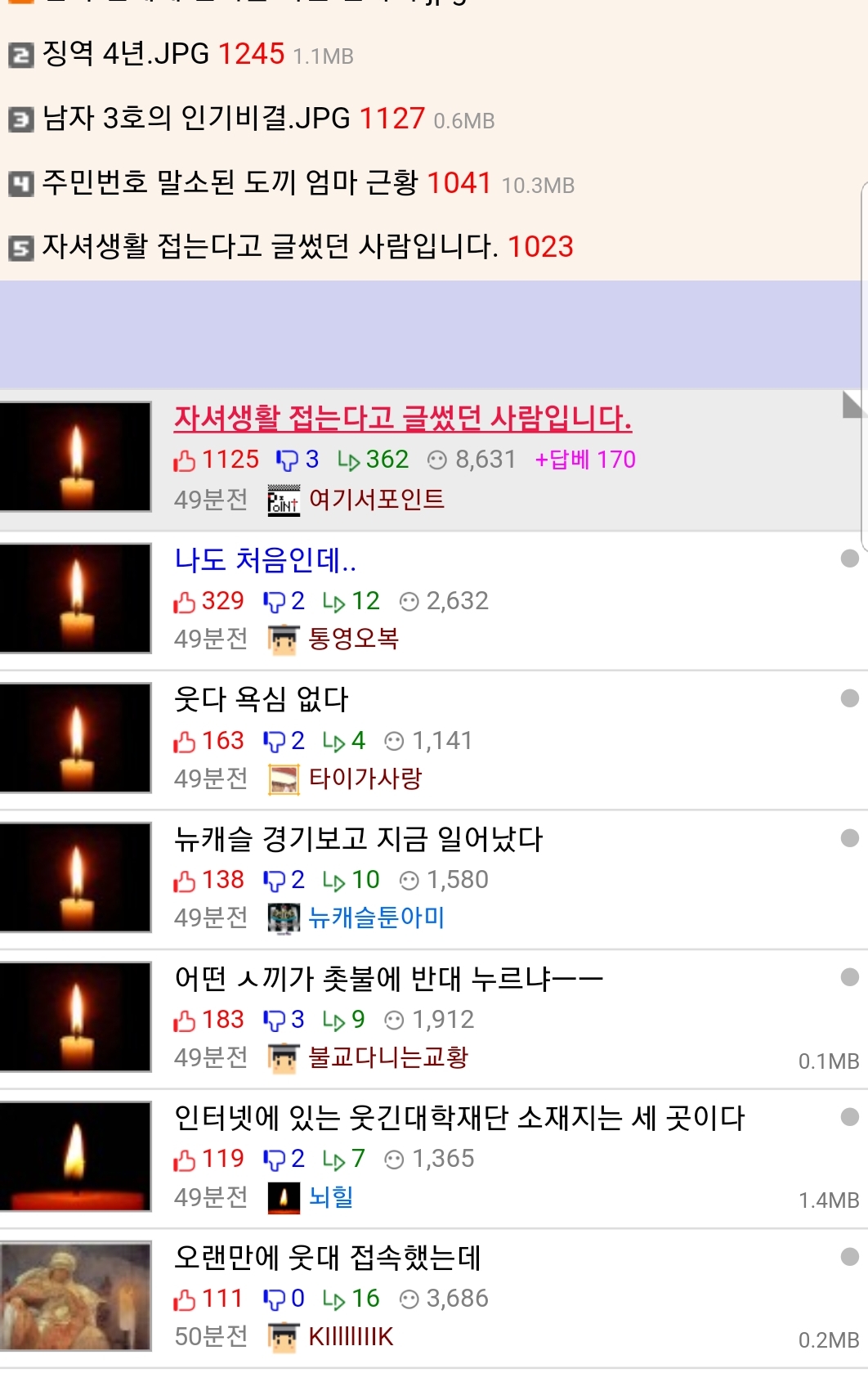Open the post 인터넷에 있는 웃긴대학재단 소재지는 세 곳이다

pyautogui.click(x=459, y=1118)
